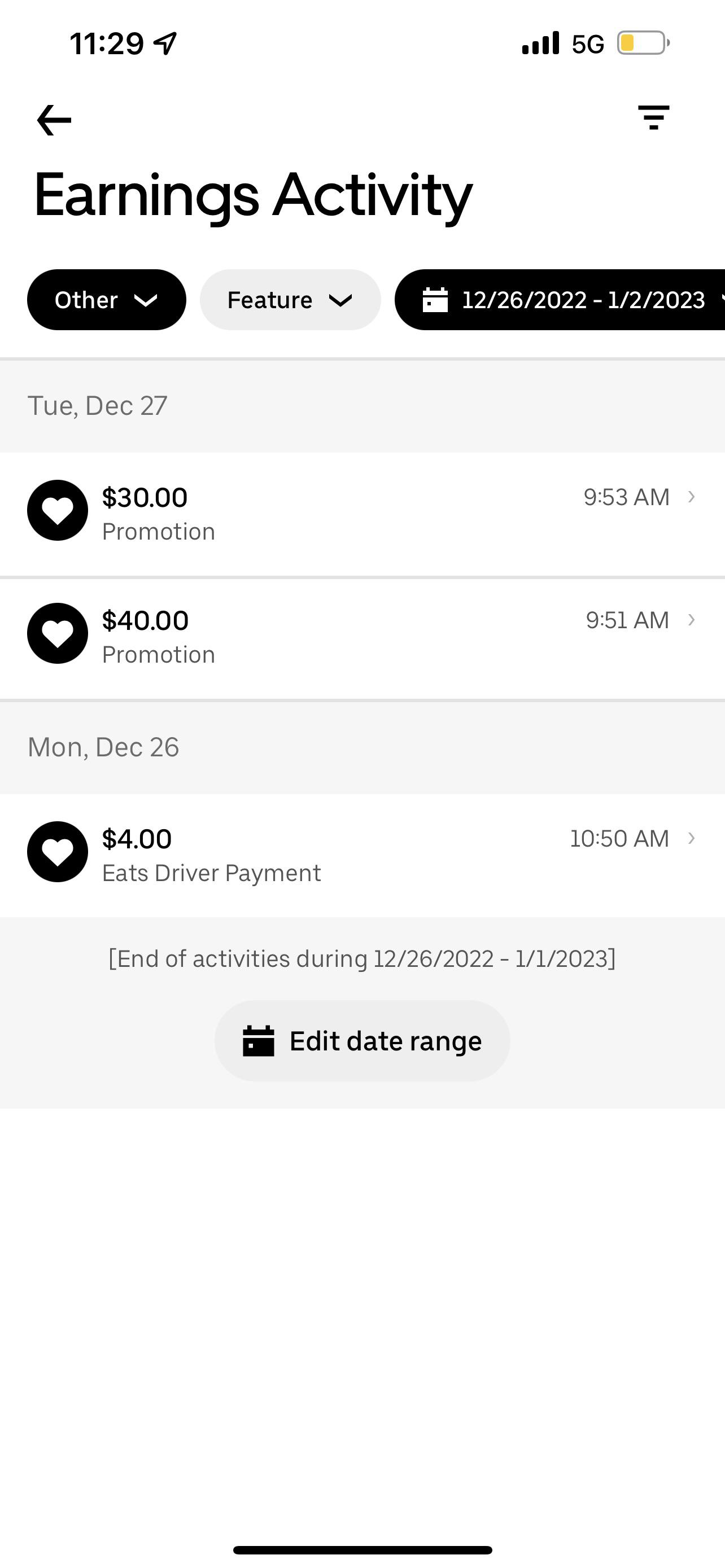725x1568 pixels.
Task: Tap the Tue, Dec 27 section header
Action: [x=98, y=405]
